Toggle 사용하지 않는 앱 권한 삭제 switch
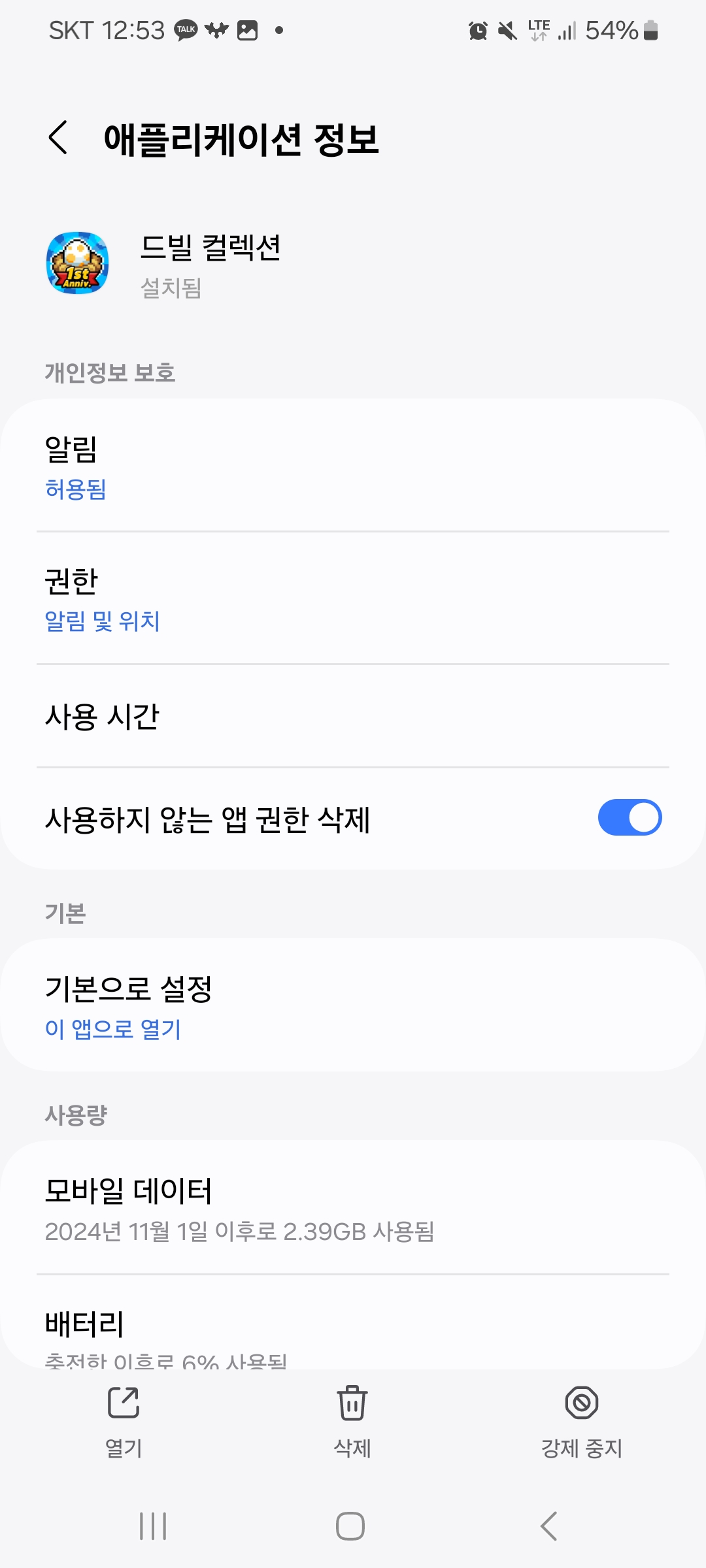Screen dimensions: 706x1568 [629, 818]
